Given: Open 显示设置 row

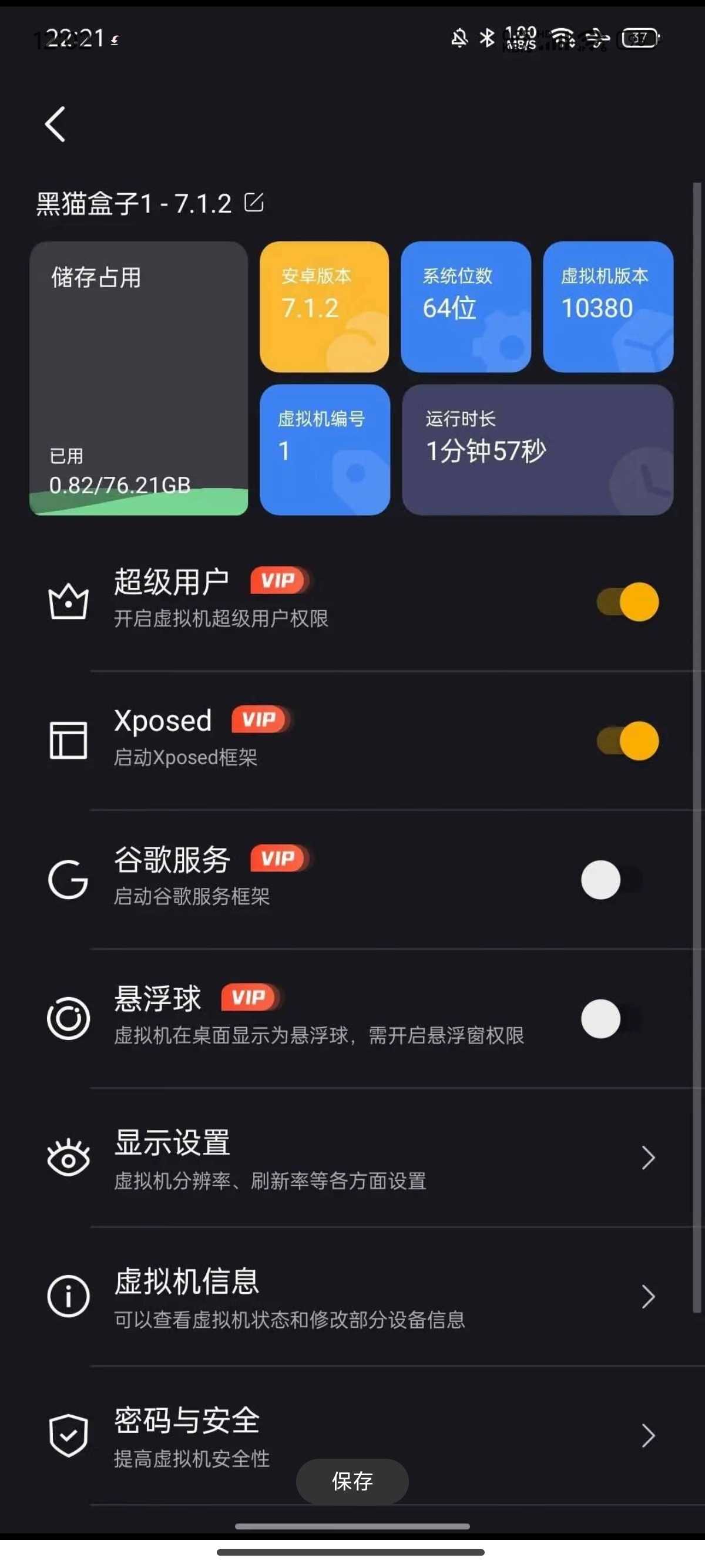Looking at the screenshot, I should [x=352, y=1158].
